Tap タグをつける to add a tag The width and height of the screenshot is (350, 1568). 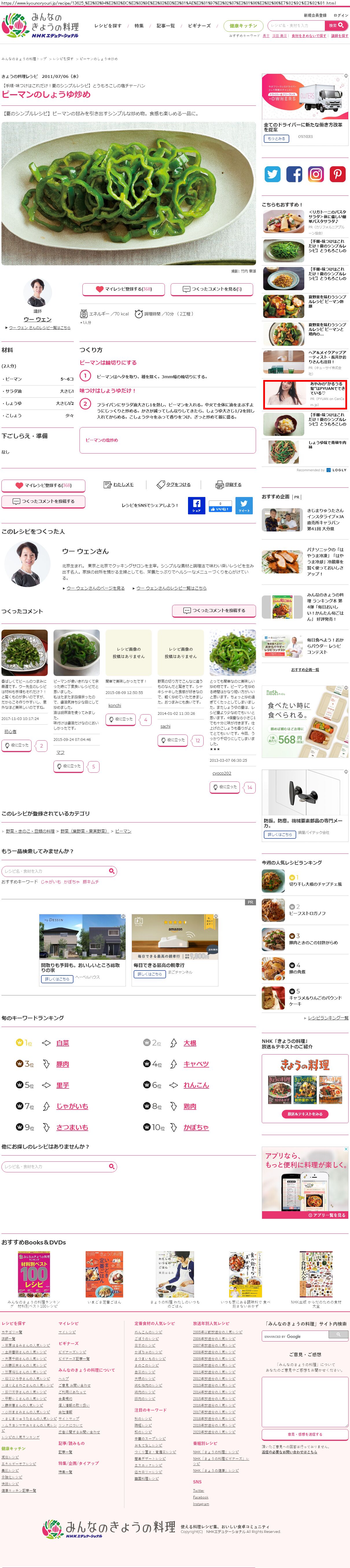click(x=174, y=485)
